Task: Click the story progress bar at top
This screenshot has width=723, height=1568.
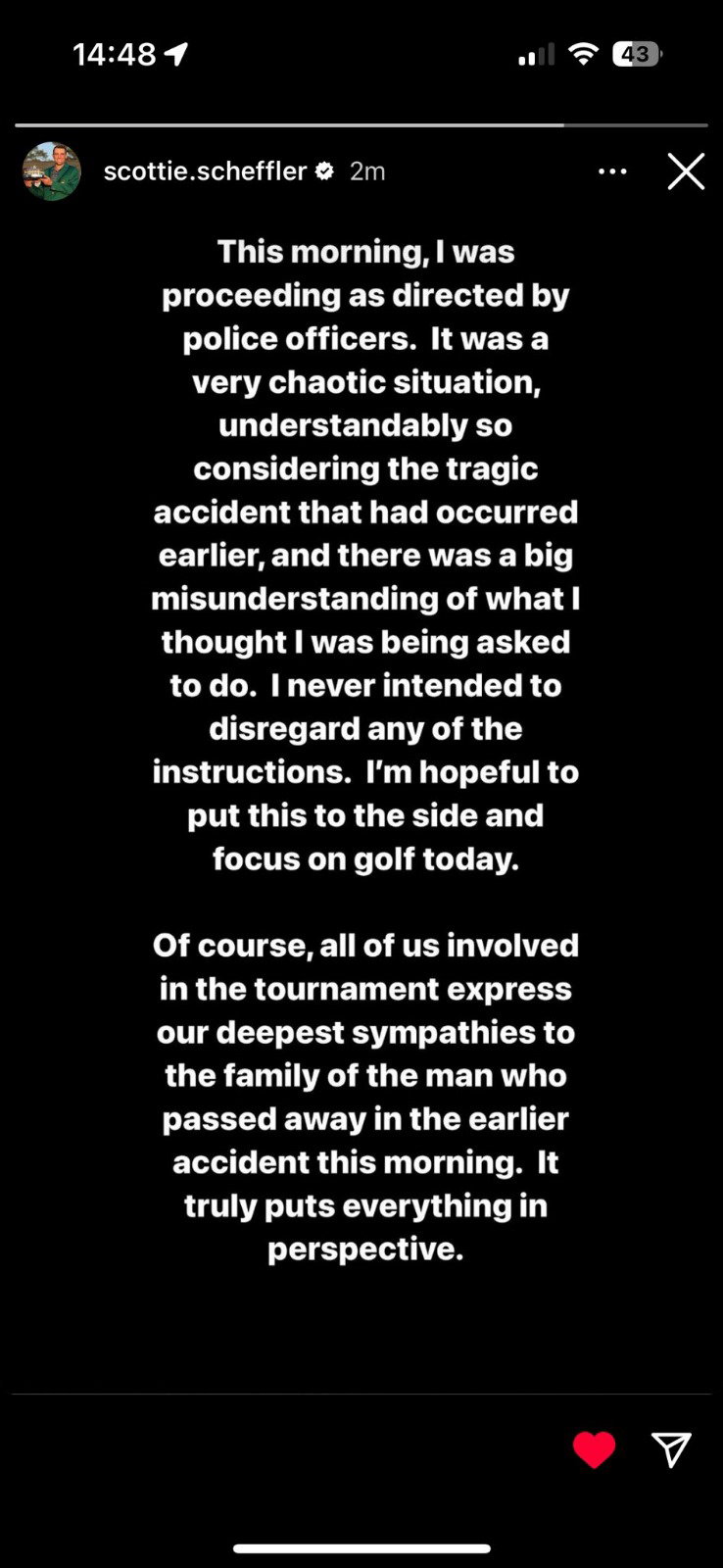Action: [x=361, y=125]
